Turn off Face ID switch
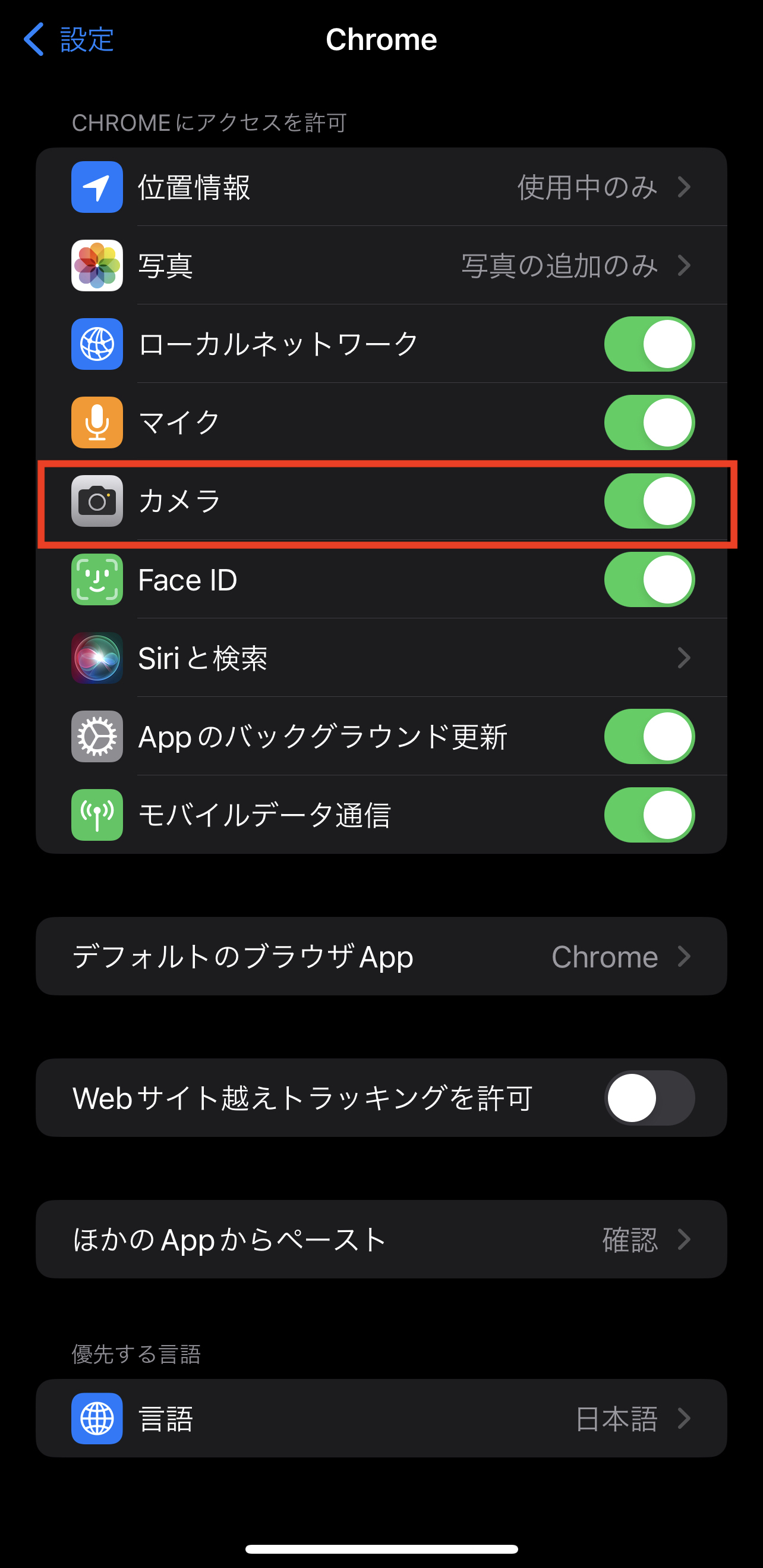This screenshot has height=1568, width=763. point(649,580)
